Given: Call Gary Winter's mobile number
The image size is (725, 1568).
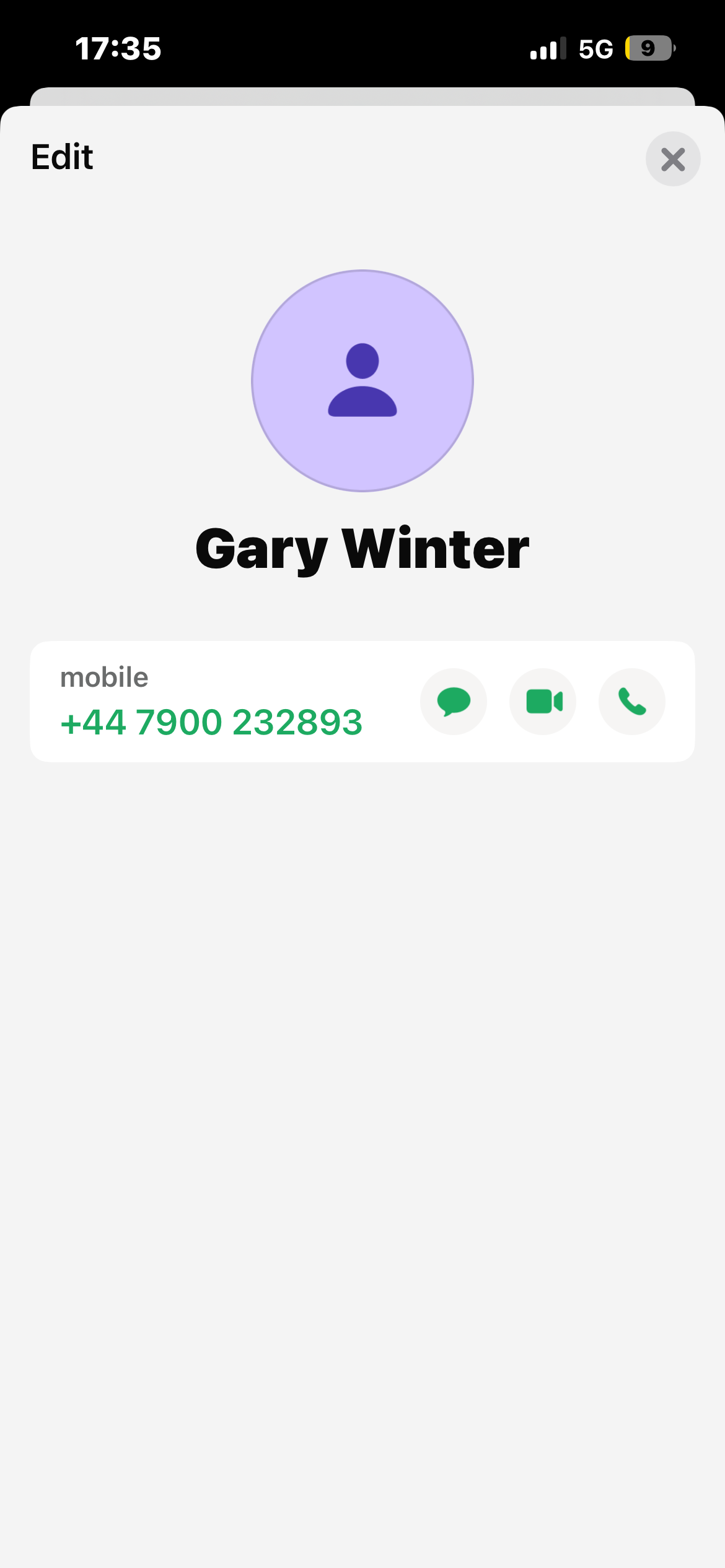Looking at the screenshot, I should point(631,702).
